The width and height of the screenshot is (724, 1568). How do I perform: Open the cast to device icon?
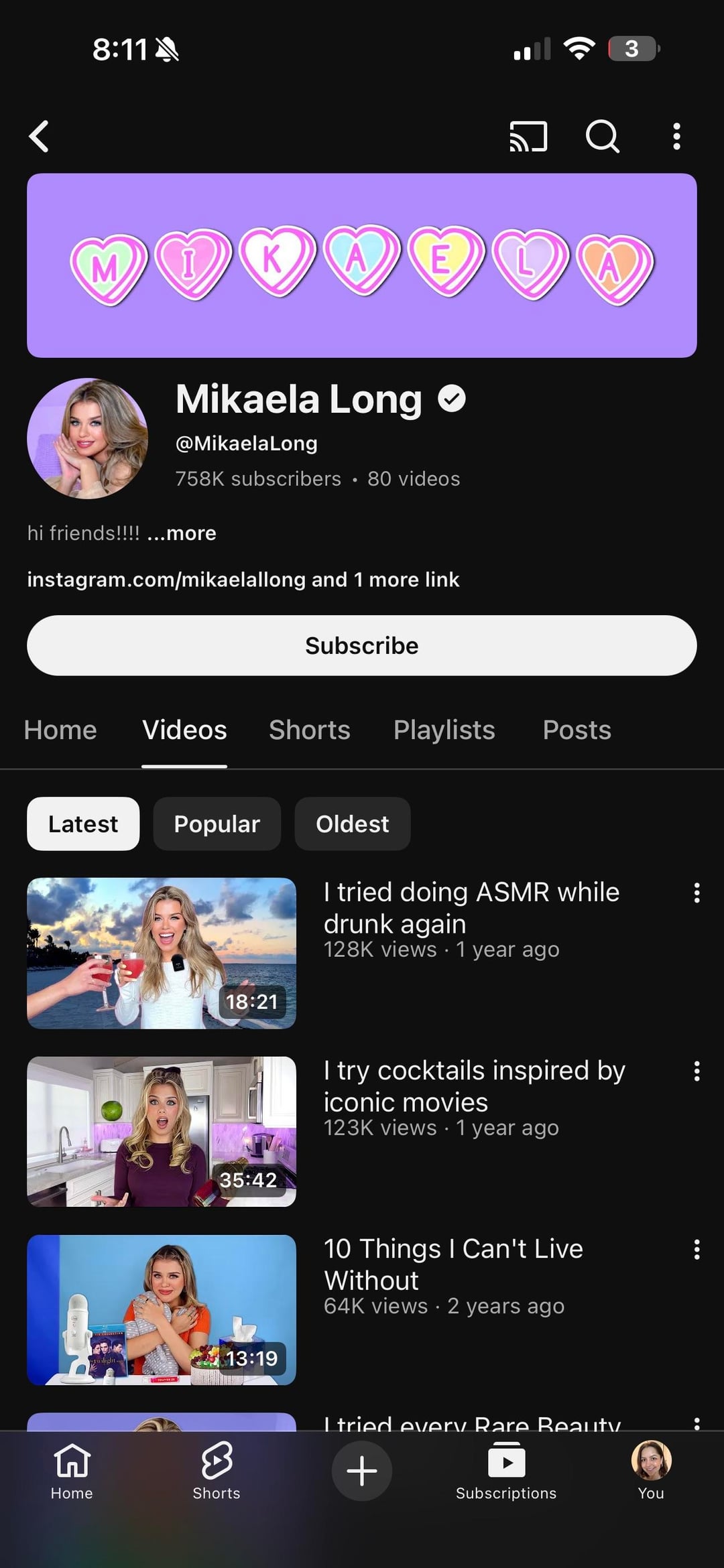528,137
